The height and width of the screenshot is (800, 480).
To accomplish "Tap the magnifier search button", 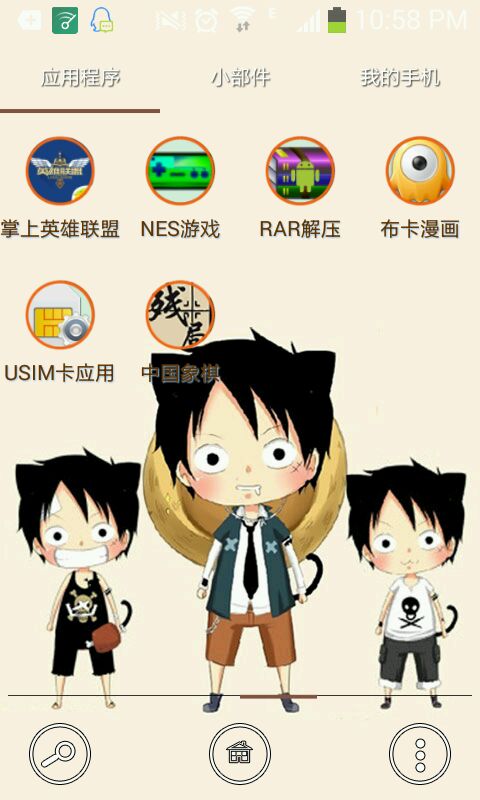I will coord(60,754).
